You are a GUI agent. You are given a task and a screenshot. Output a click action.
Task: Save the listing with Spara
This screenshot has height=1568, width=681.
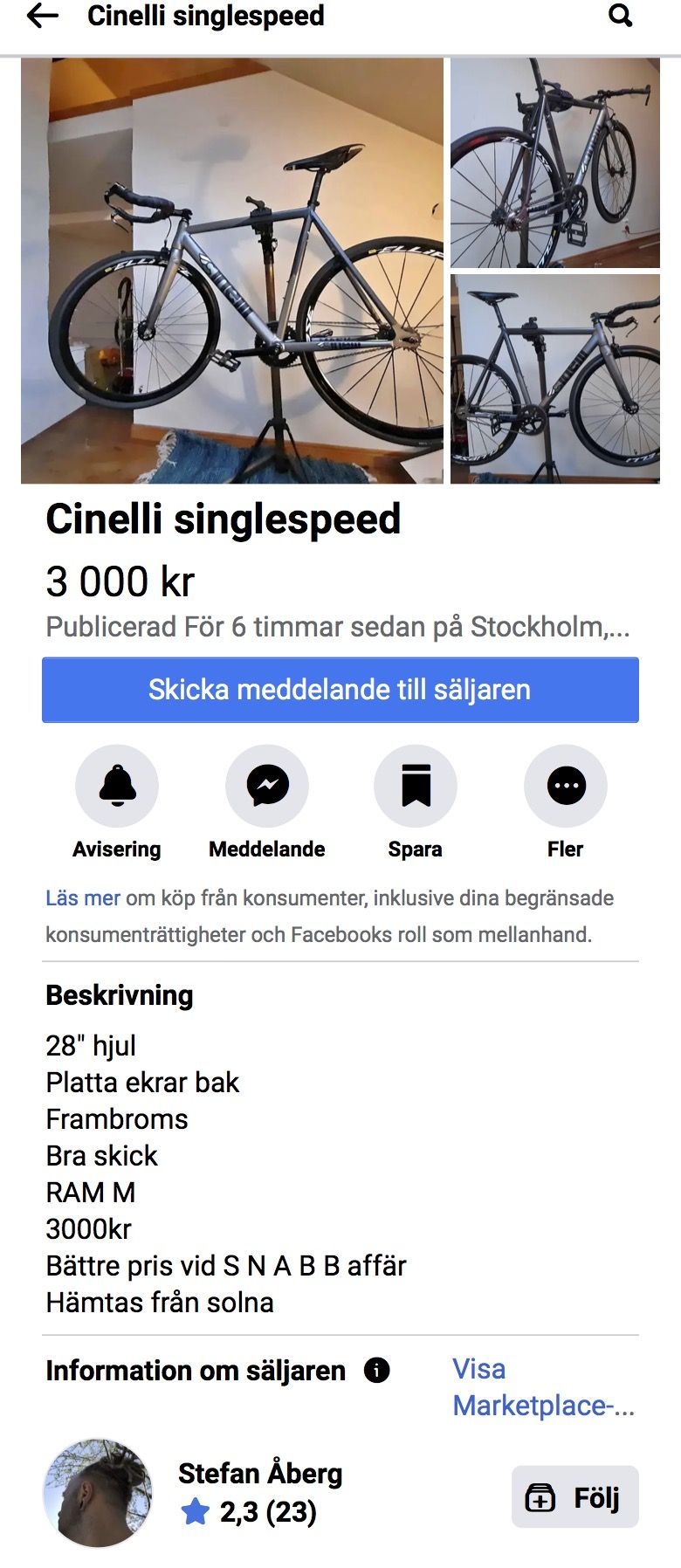pyautogui.click(x=416, y=786)
